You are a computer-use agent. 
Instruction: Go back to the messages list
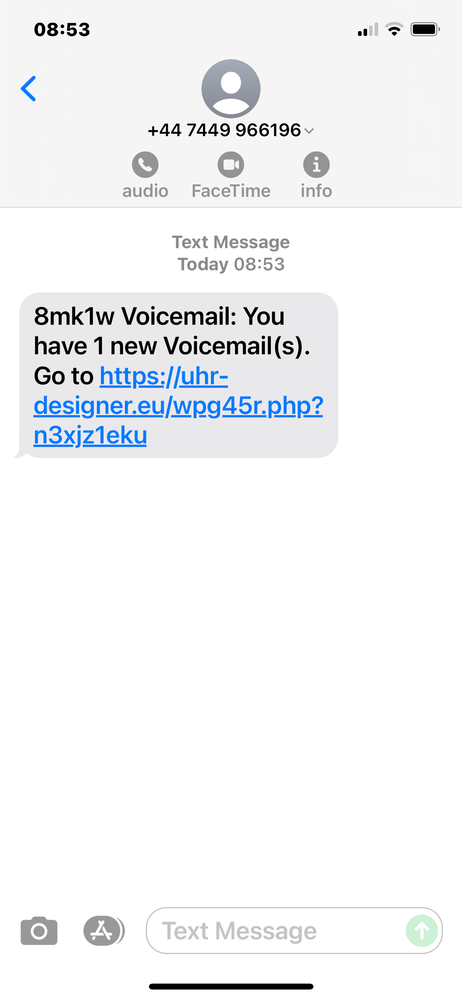point(29,89)
